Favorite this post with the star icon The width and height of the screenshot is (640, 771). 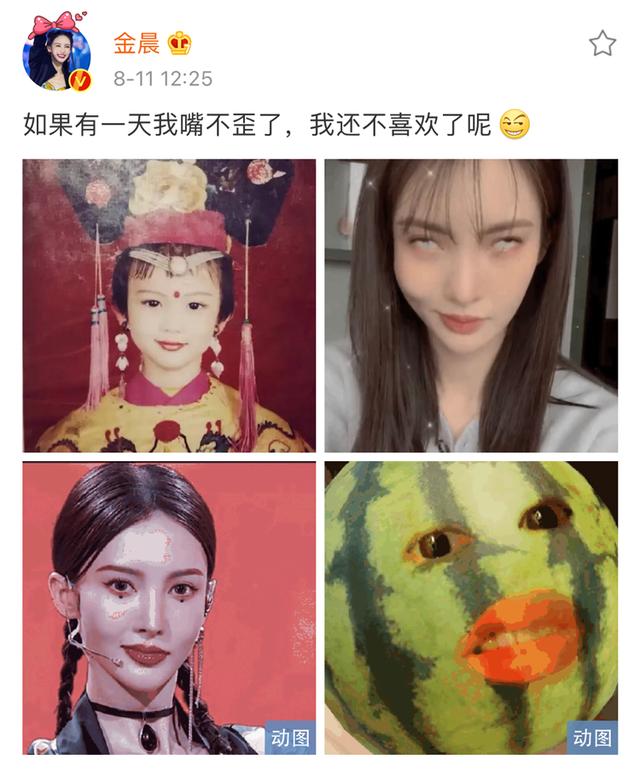(601, 43)
